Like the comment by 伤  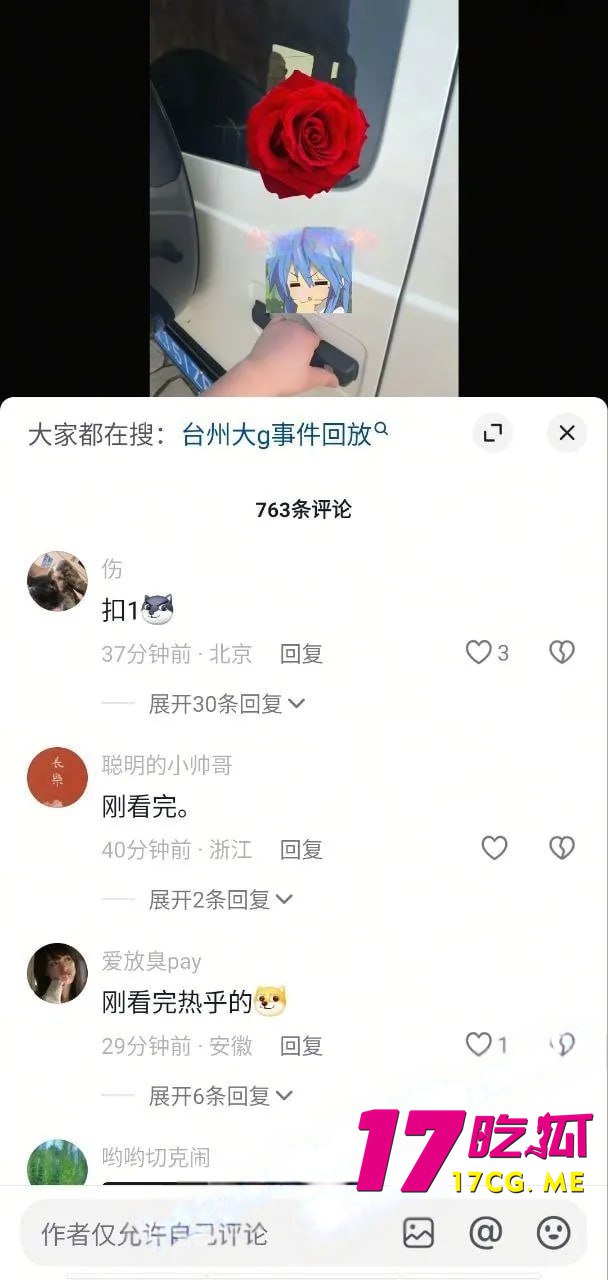(x=479, y=653)
